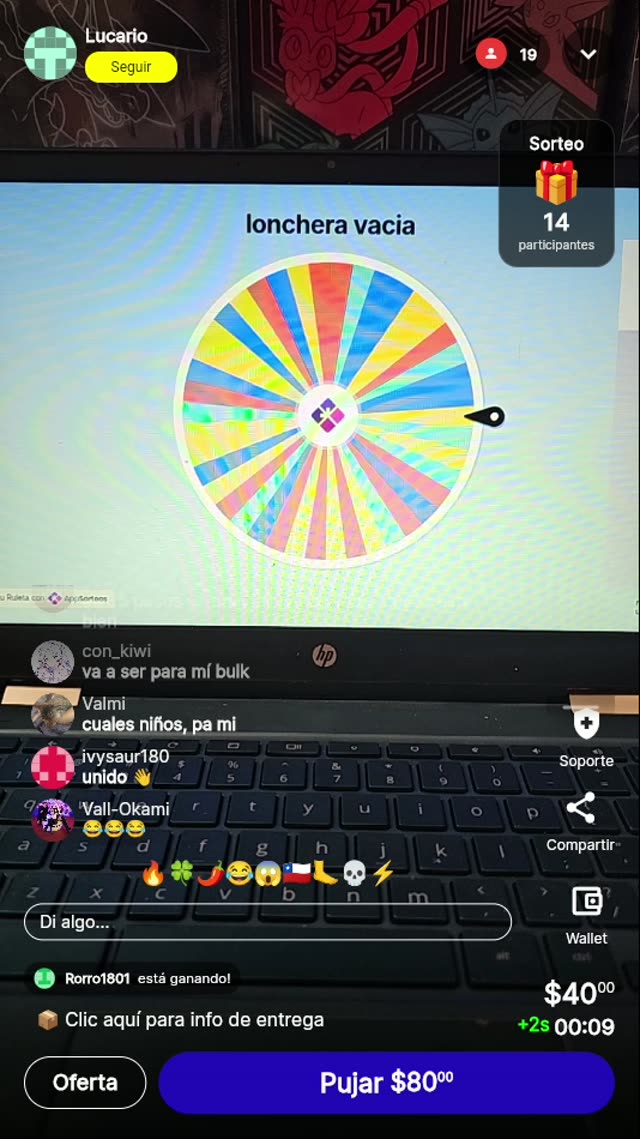The image size is (640, 1139).
Task: Open the Oferta custom bid button
Action: click(85, 1082)
